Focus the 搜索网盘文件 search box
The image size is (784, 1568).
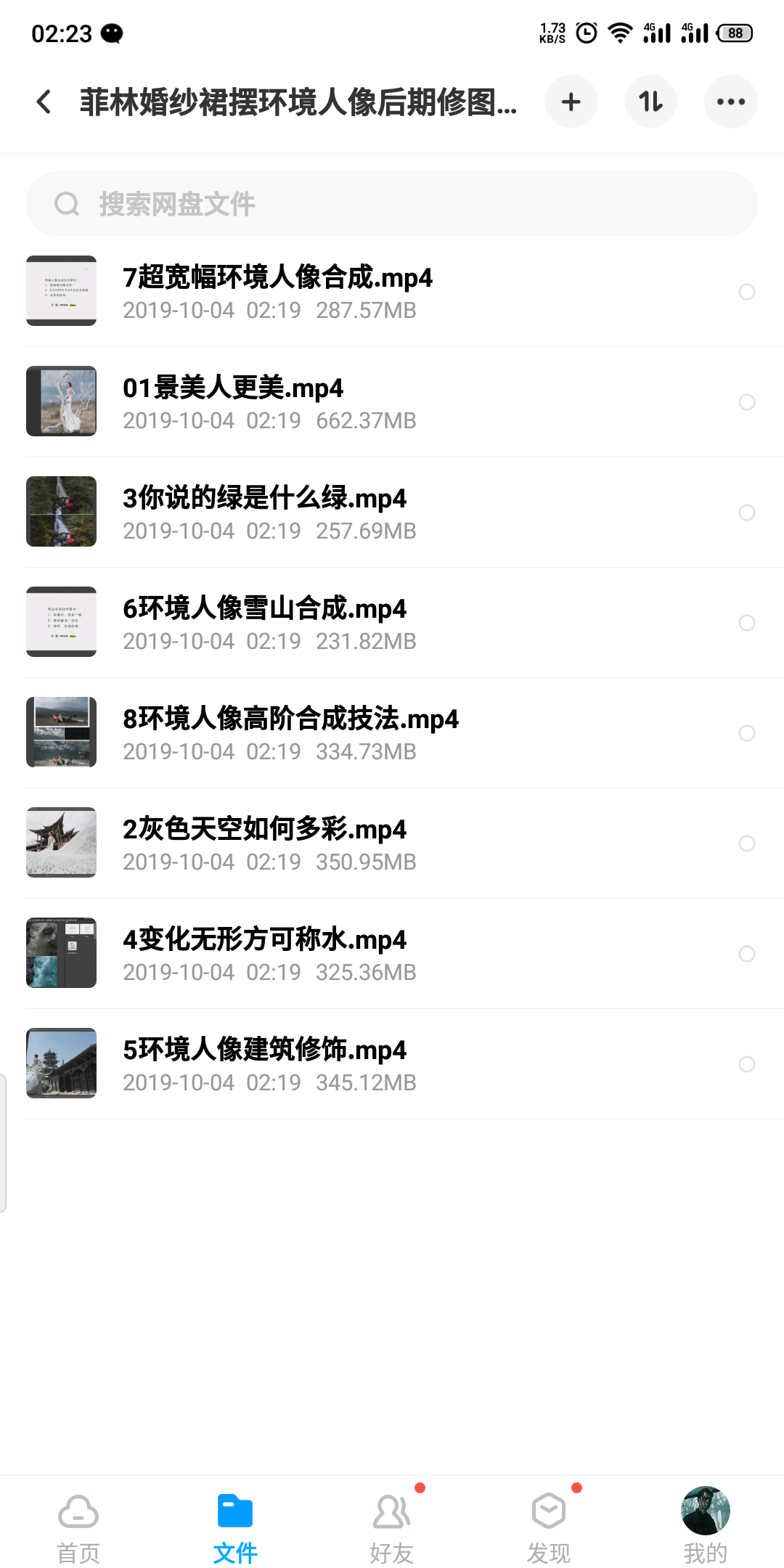point(392,204)
